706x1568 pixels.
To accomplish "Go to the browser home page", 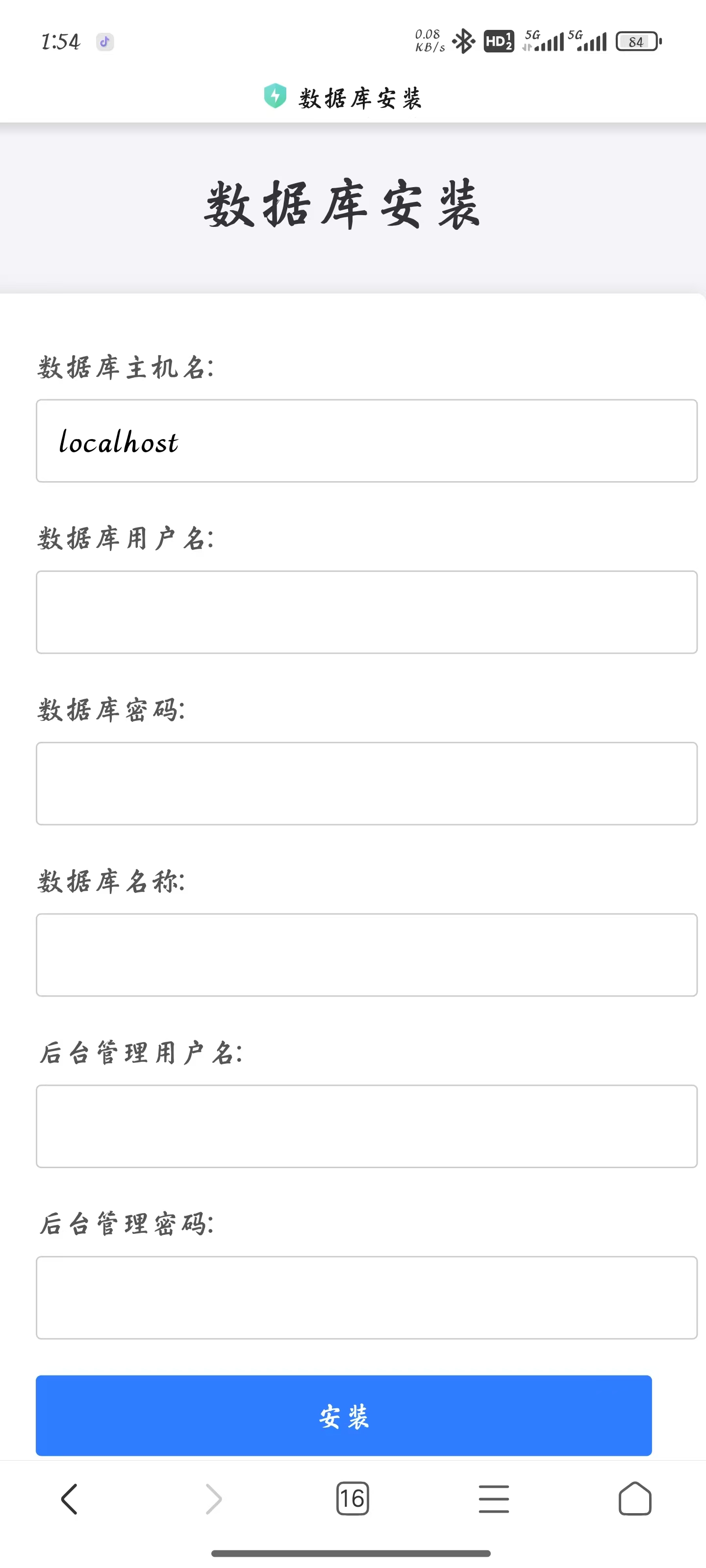I will tap(635, 1498).
